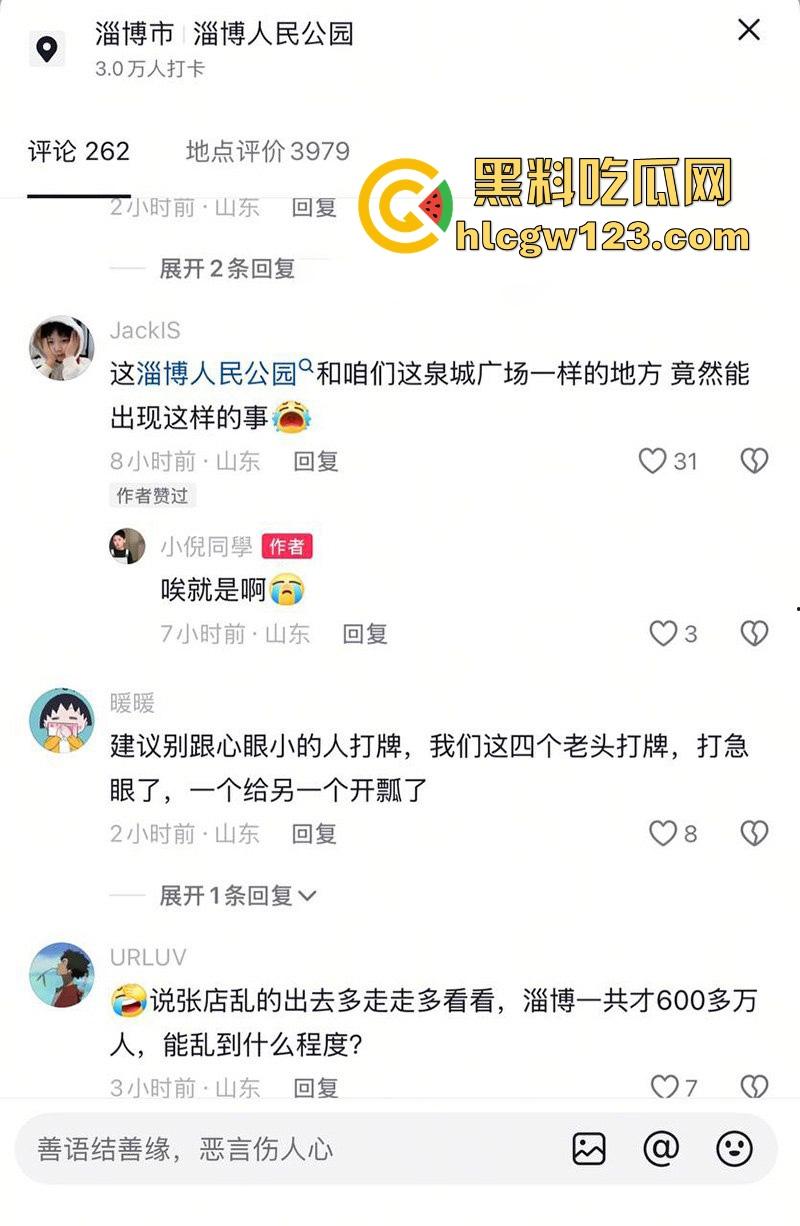This screenshot has height=1226, width=800.
Task: Open URLUV's profile avatar
Action: 61,974
